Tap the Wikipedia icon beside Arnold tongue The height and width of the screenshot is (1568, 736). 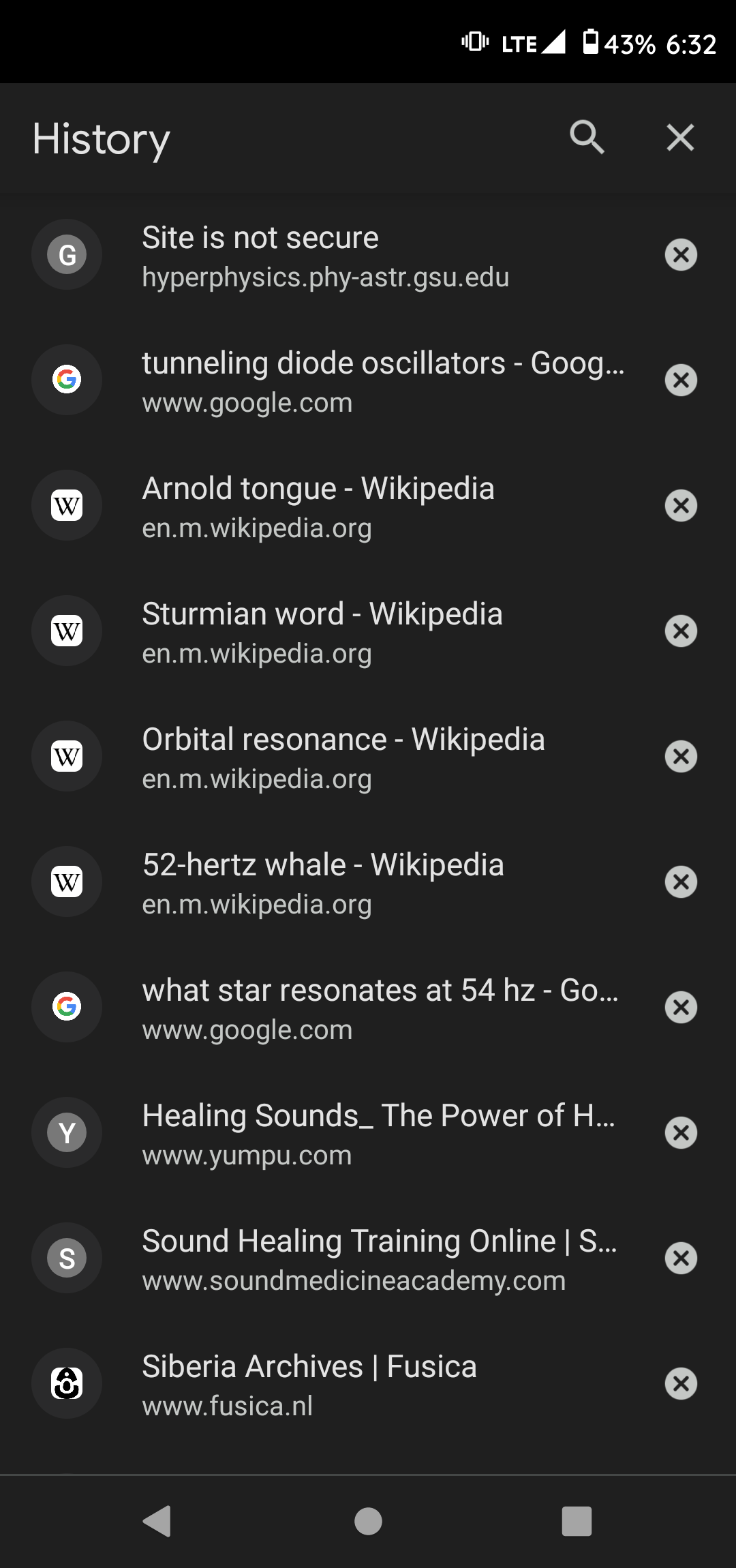tap(66, 505)
